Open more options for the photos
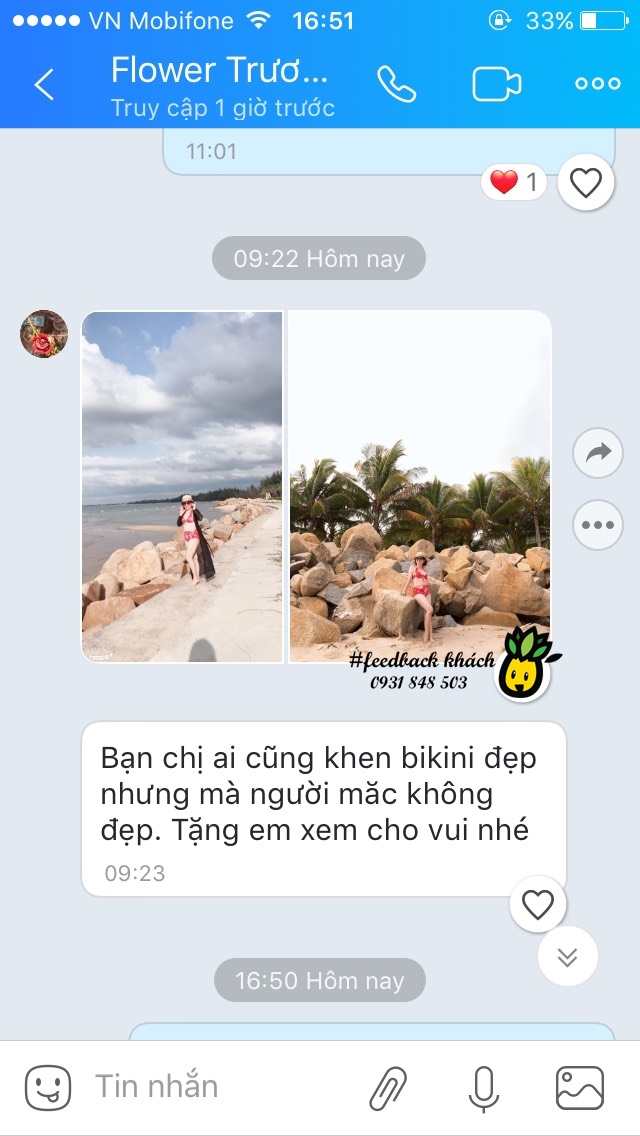The width and height of the screenshot is (640, 1136). [598, 524]
